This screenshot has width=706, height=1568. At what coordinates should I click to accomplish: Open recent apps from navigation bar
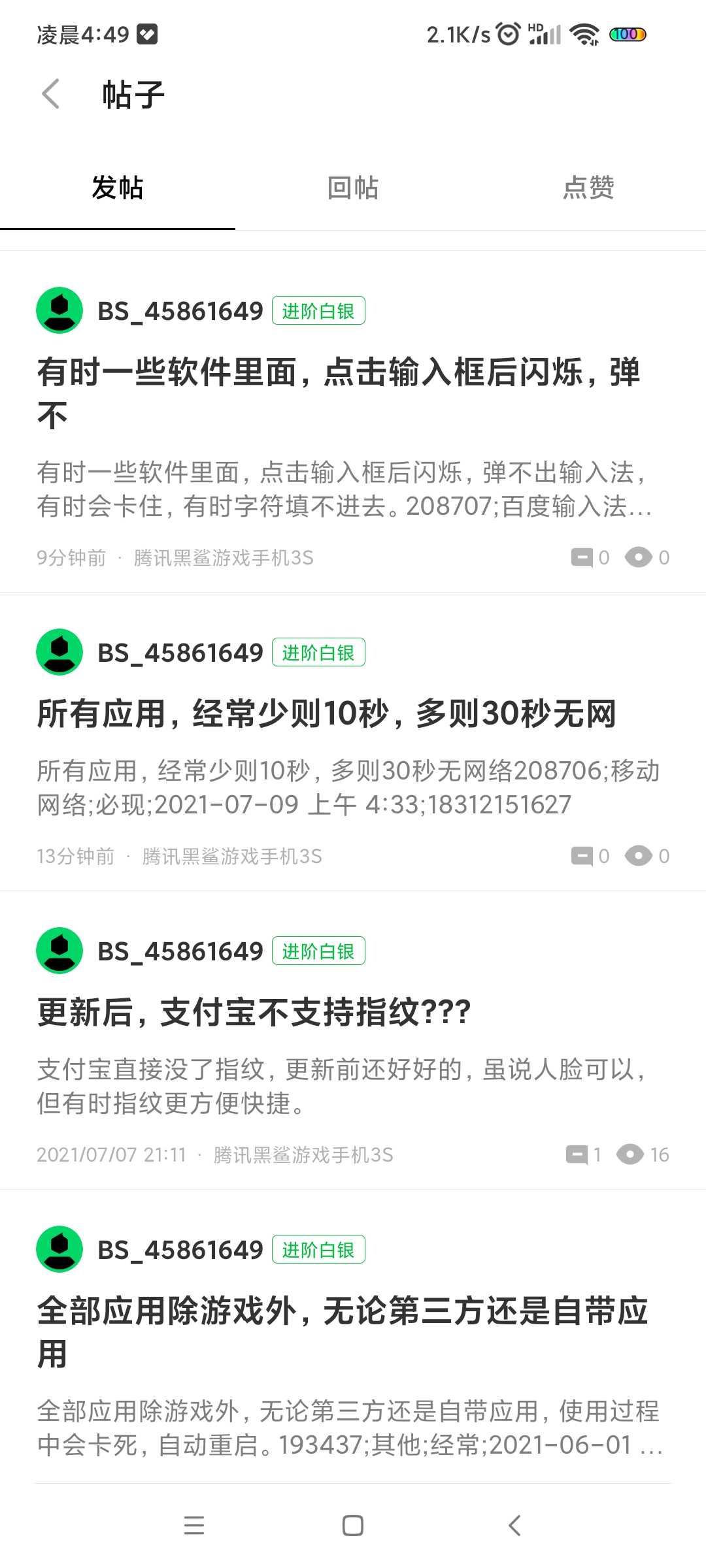[194, 1526]
